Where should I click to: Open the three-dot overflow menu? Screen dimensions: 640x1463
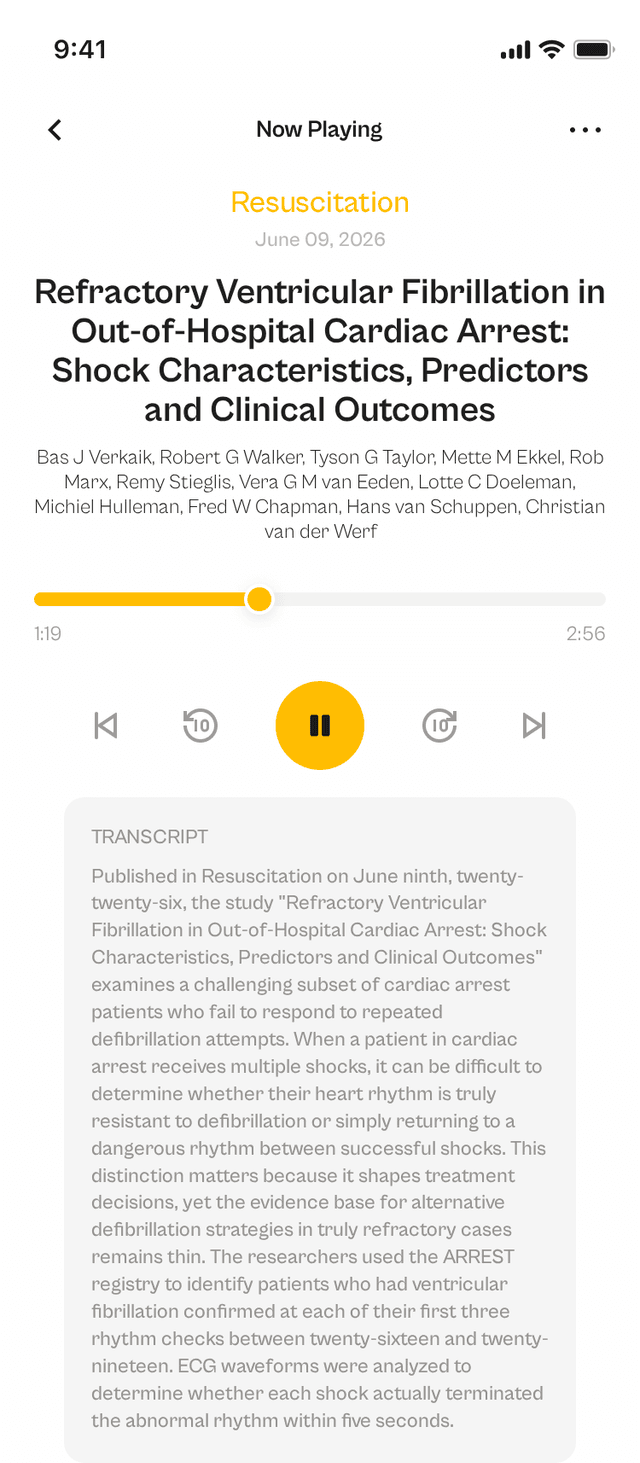coord(585,130)
